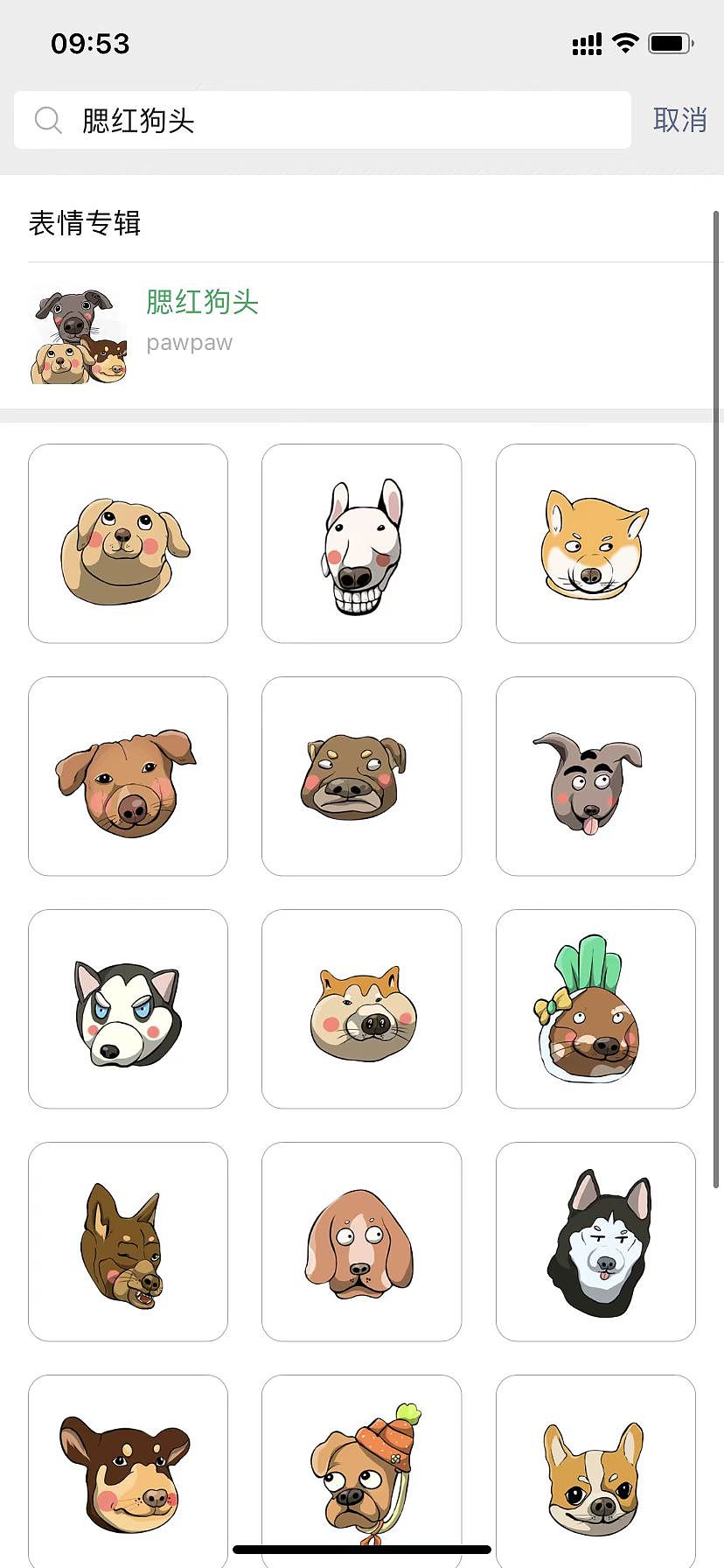This screenshot has height=1568, width=724.
Task: Choose the dog wearing orange knit hat sticker
Action: click(x=361, y=1471)
